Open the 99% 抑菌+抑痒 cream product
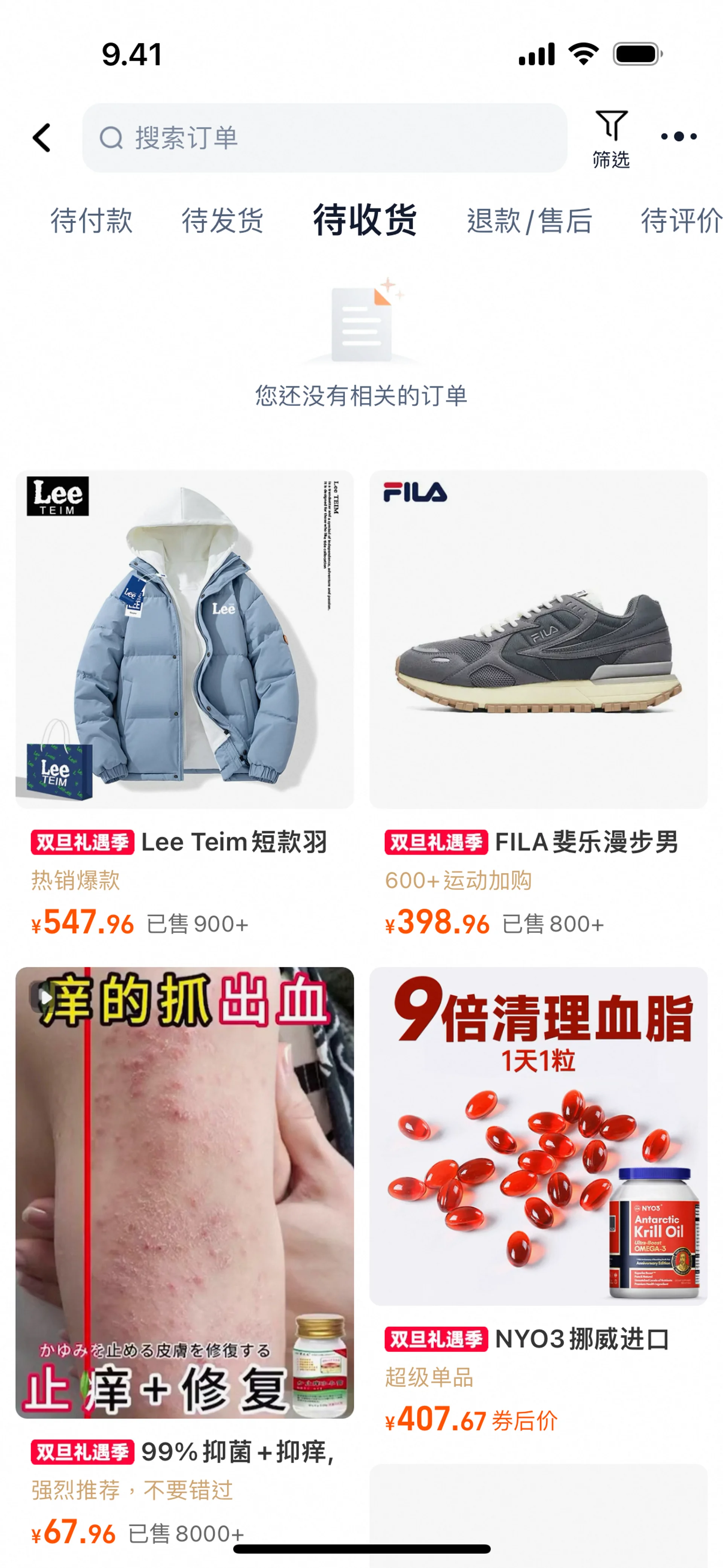 click(185, 1193)
